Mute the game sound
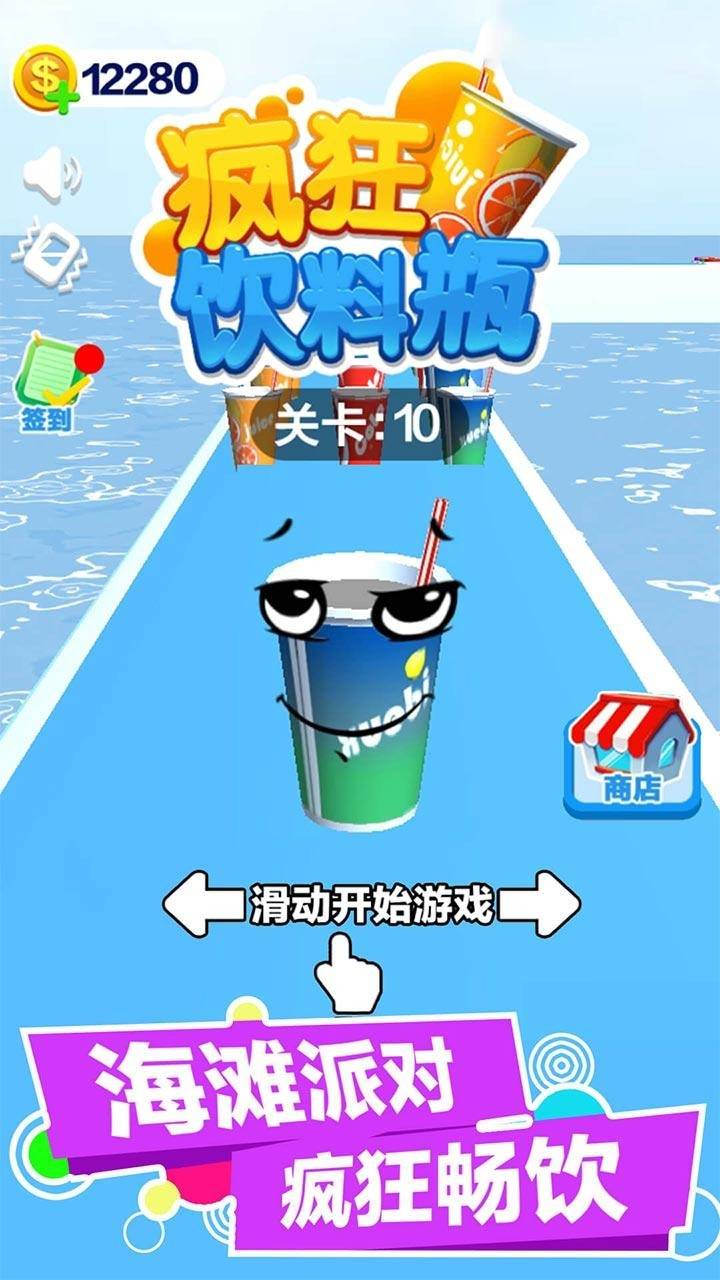 50,173
